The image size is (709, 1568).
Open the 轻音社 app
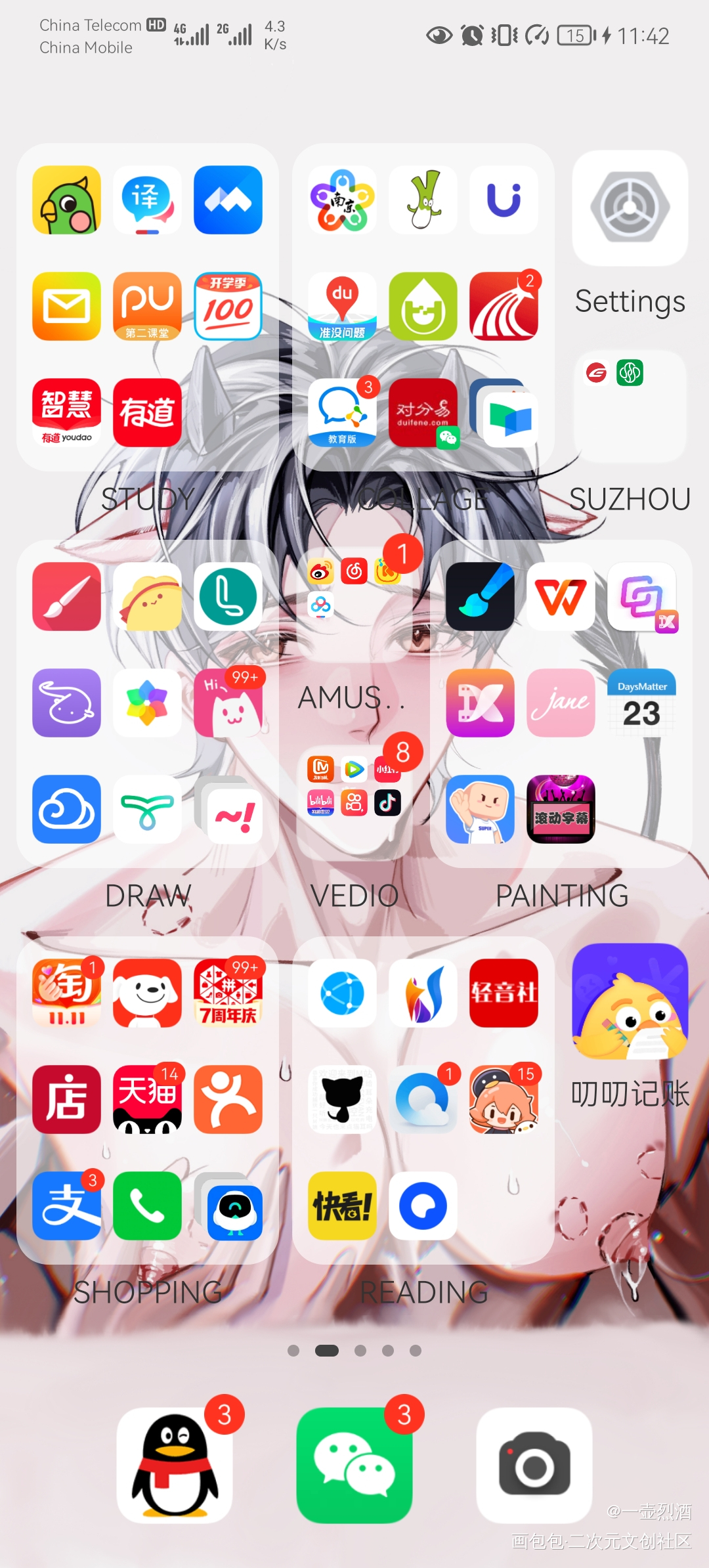click(504, 993)
